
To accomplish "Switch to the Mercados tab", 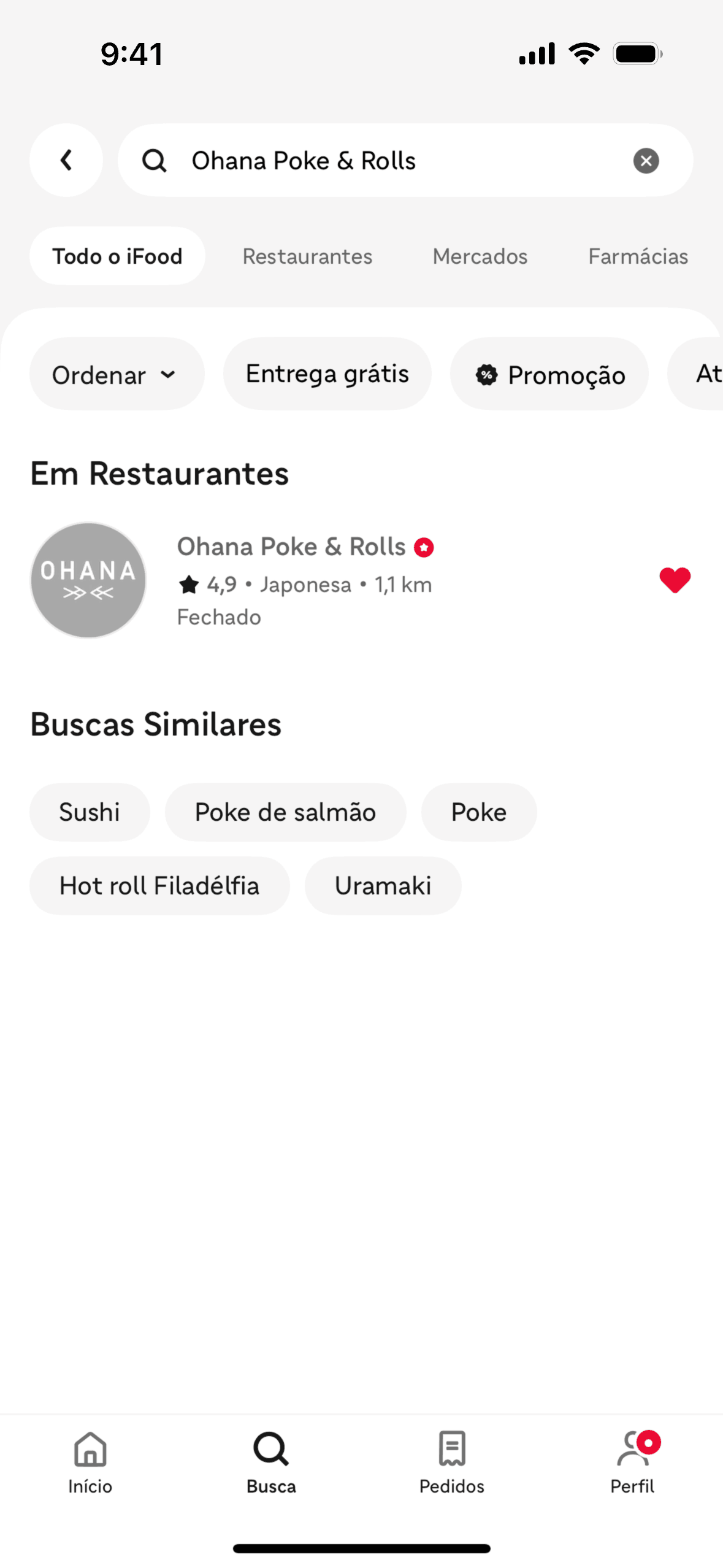I will pyautogui.click(x=480, y=256).
